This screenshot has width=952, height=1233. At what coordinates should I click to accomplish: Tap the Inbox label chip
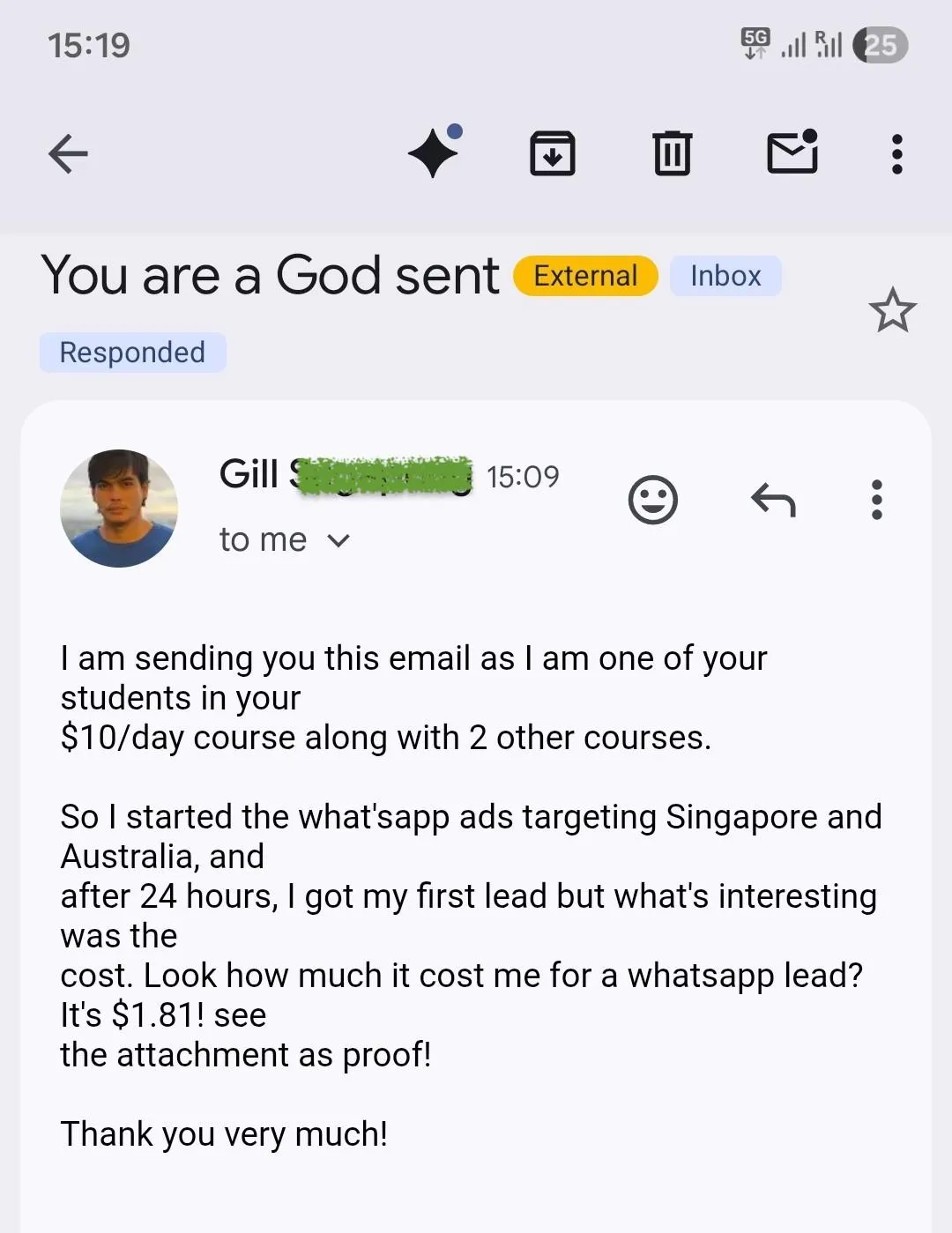725,276
